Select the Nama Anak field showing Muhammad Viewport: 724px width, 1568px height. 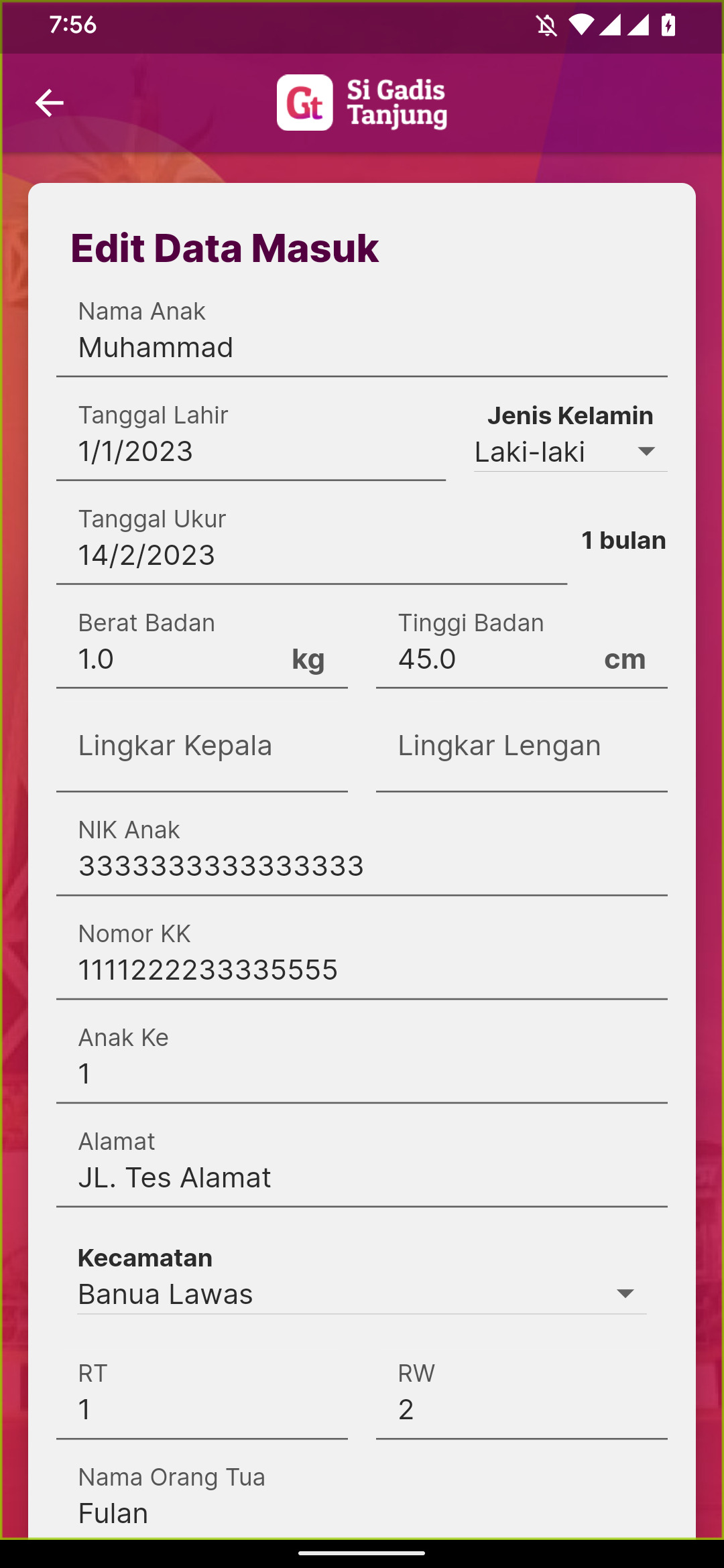pyautogui.click(x=362, y=347)
